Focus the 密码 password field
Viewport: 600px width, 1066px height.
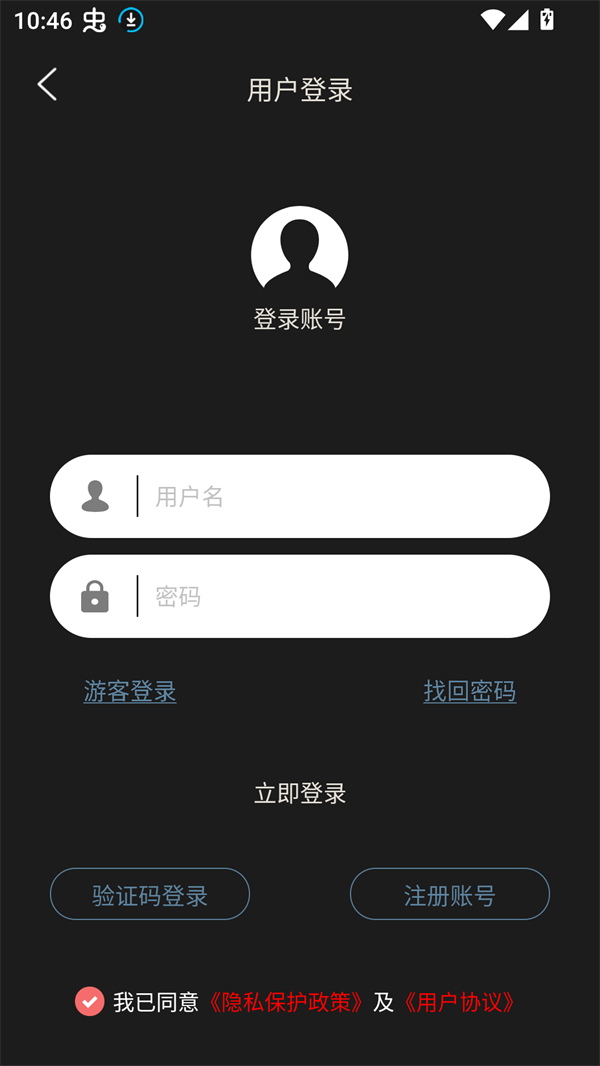pyautogui.click(x=340, y=597)
